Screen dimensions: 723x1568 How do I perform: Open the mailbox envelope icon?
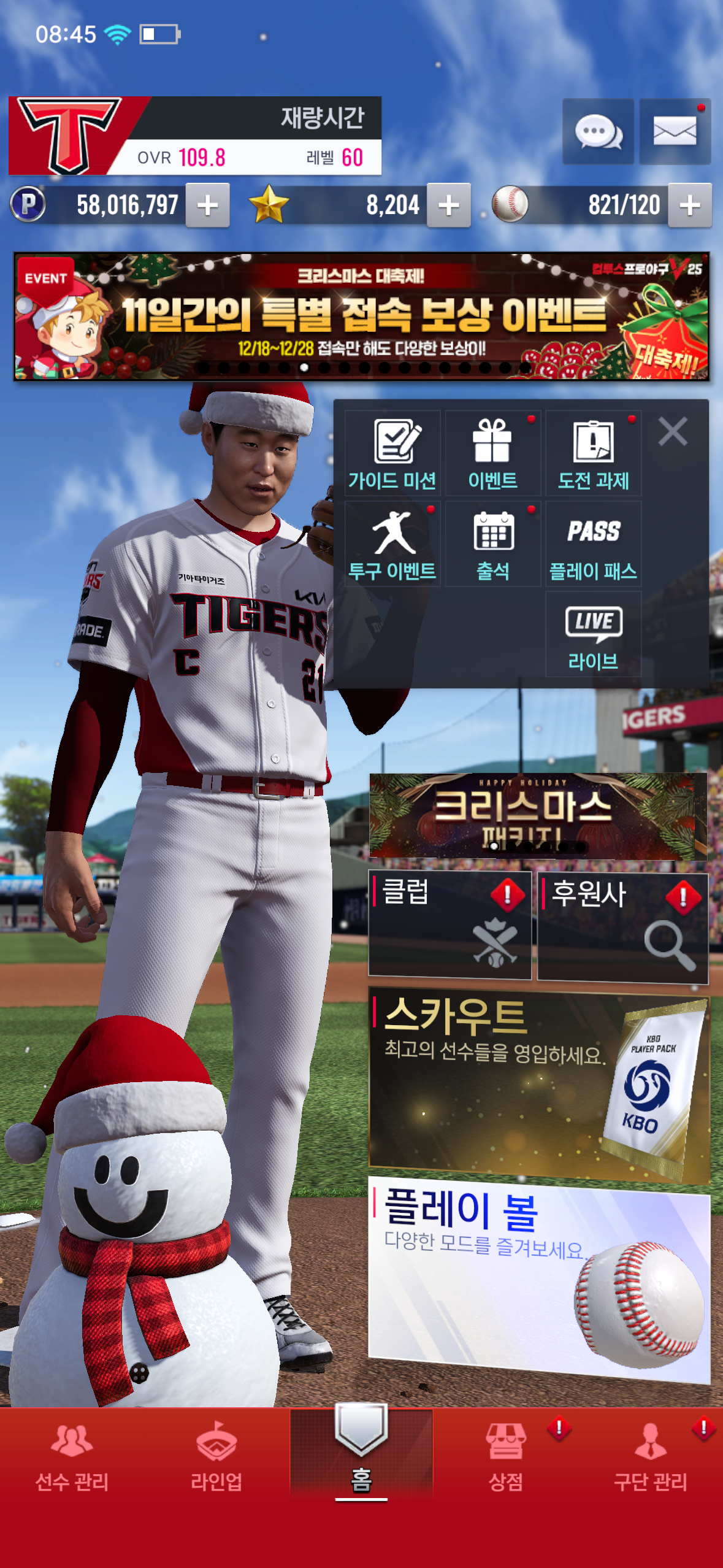point(675,131)
